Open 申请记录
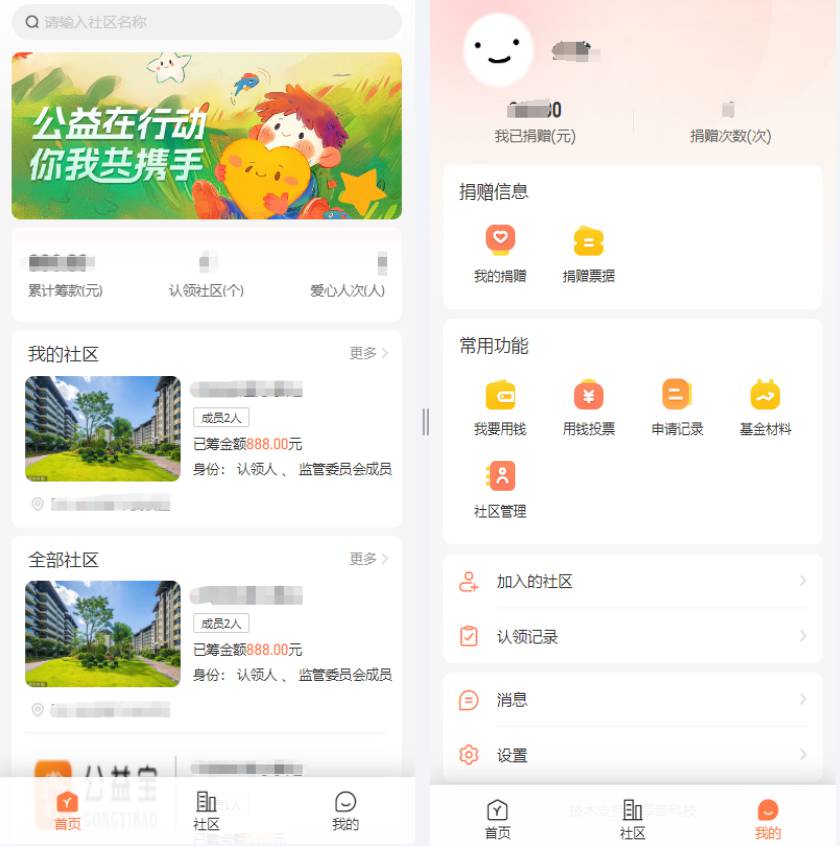This screenshot has height=846, width=840. (x=677, y=406)
